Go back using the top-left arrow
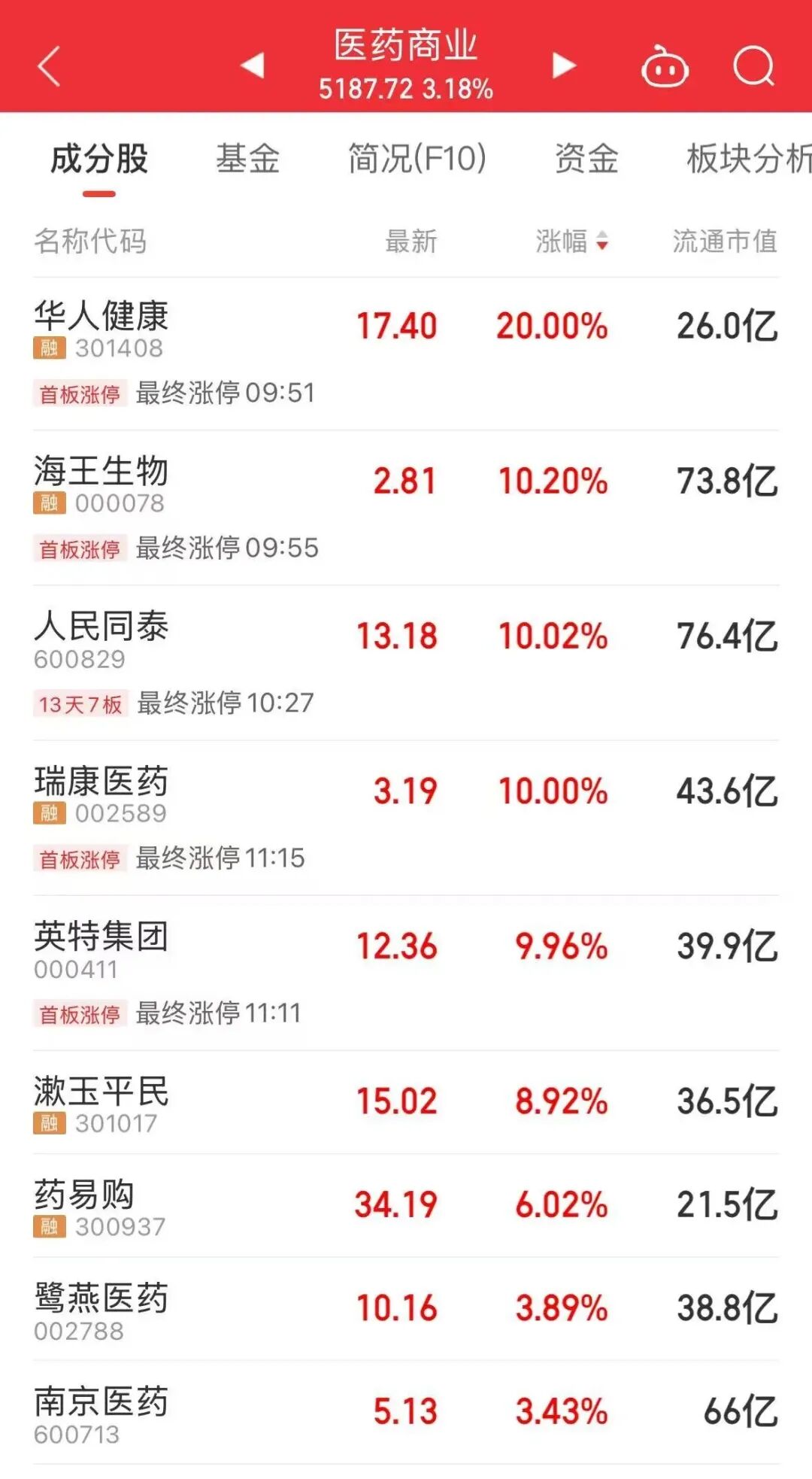Screen dimensions: 812x1479 tap(49, 66)
